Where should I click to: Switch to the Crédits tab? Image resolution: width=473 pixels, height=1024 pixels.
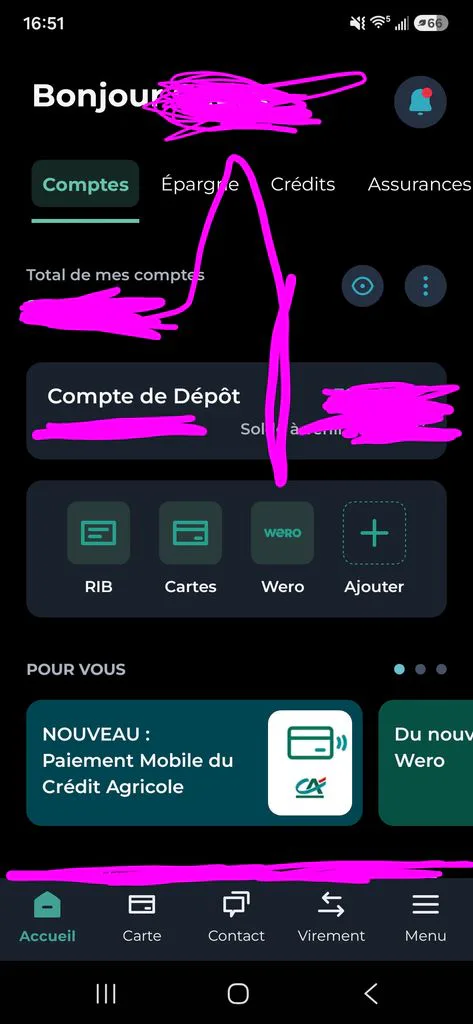(302, 184)
